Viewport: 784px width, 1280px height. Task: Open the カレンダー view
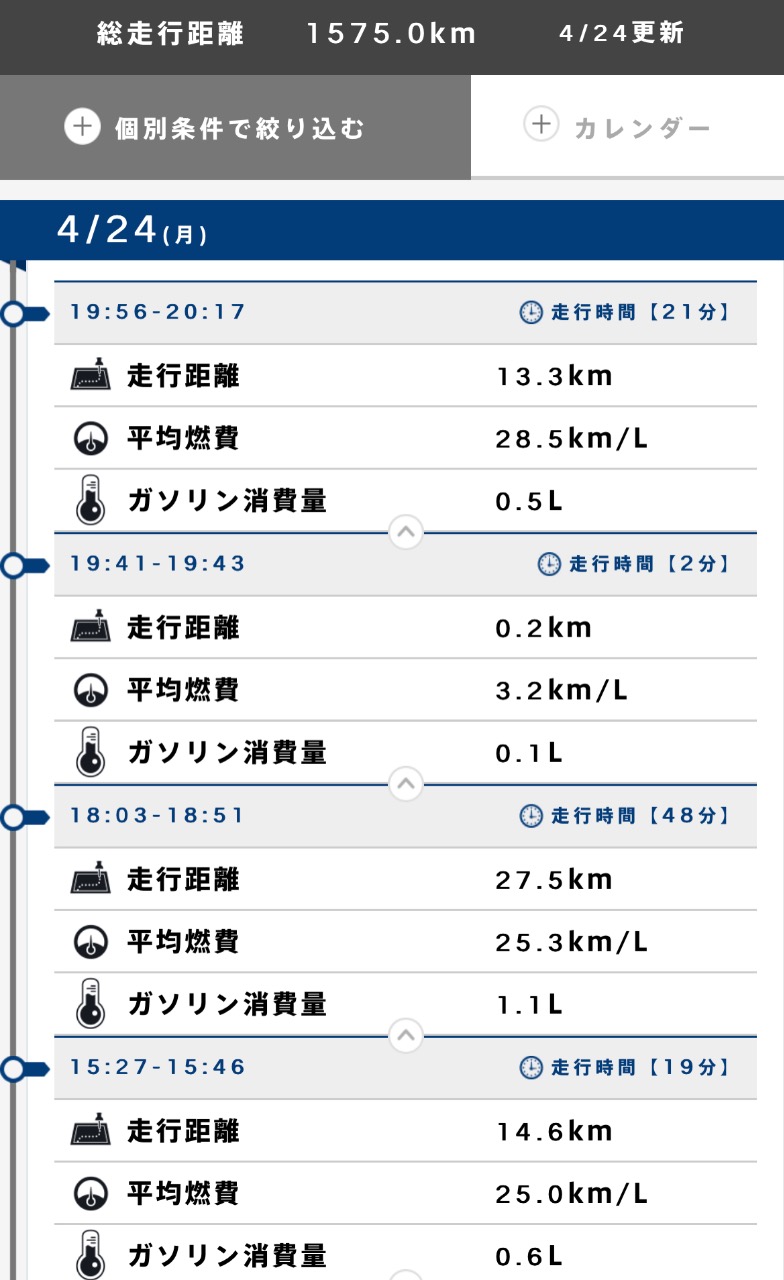pyautogui.click(x=627, y=127)
